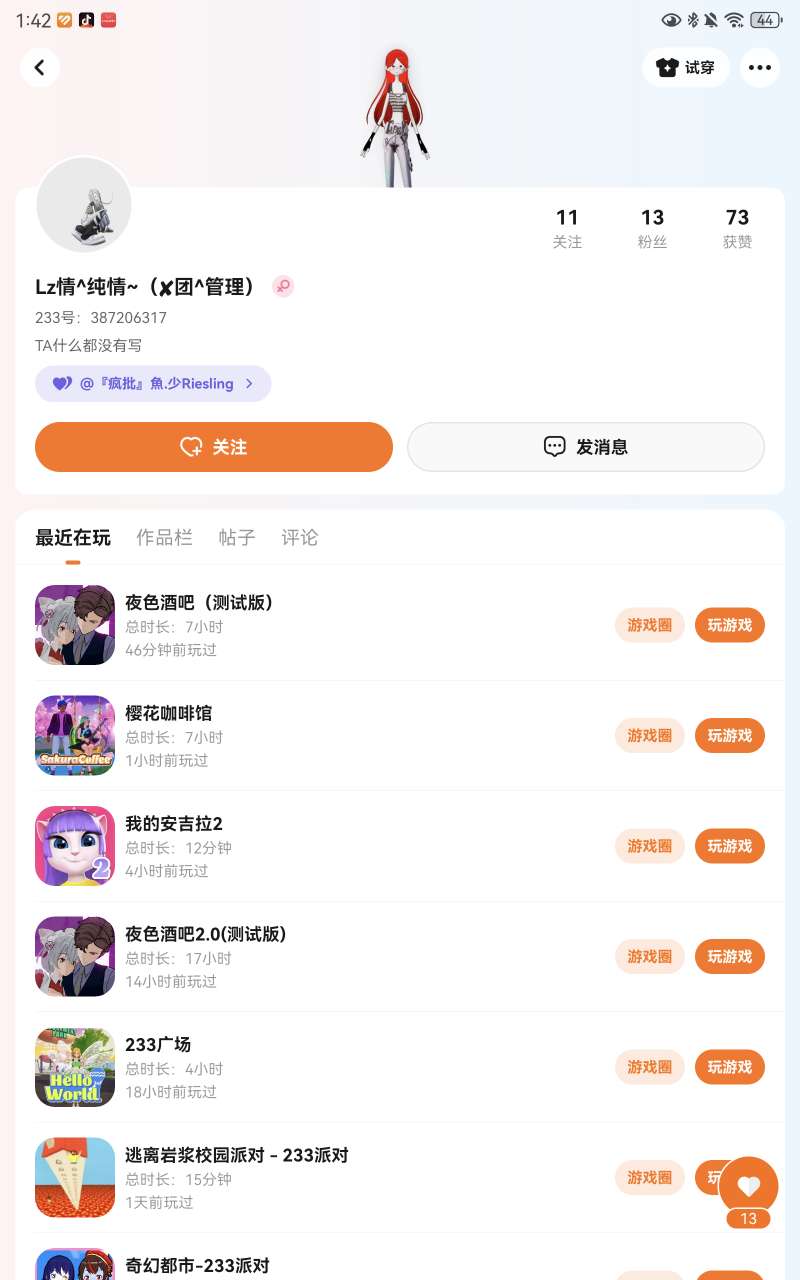Open the three-dot overflow menu
Screen dimensions: 800x1280
pos(760,68)
